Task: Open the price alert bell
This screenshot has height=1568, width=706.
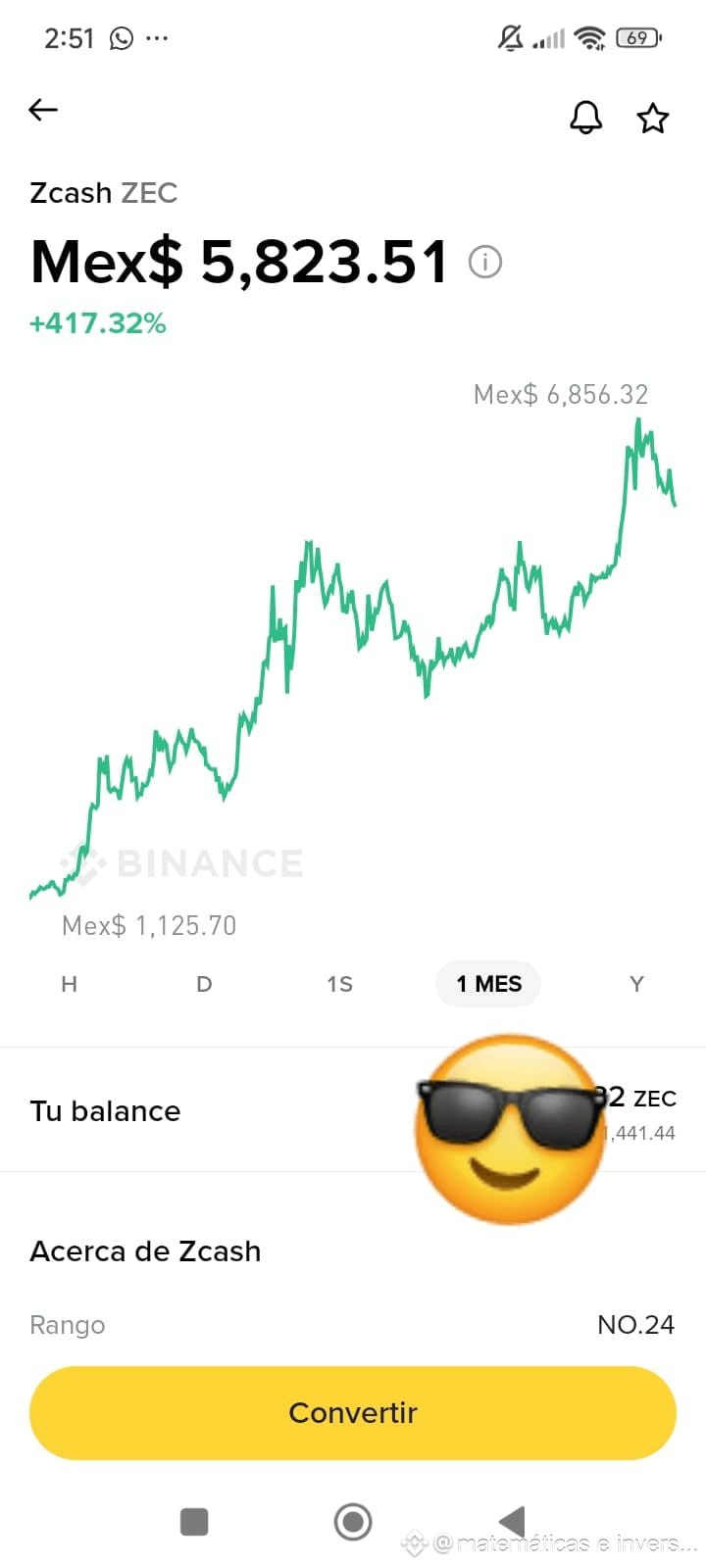Action: (x=586, y=118)
